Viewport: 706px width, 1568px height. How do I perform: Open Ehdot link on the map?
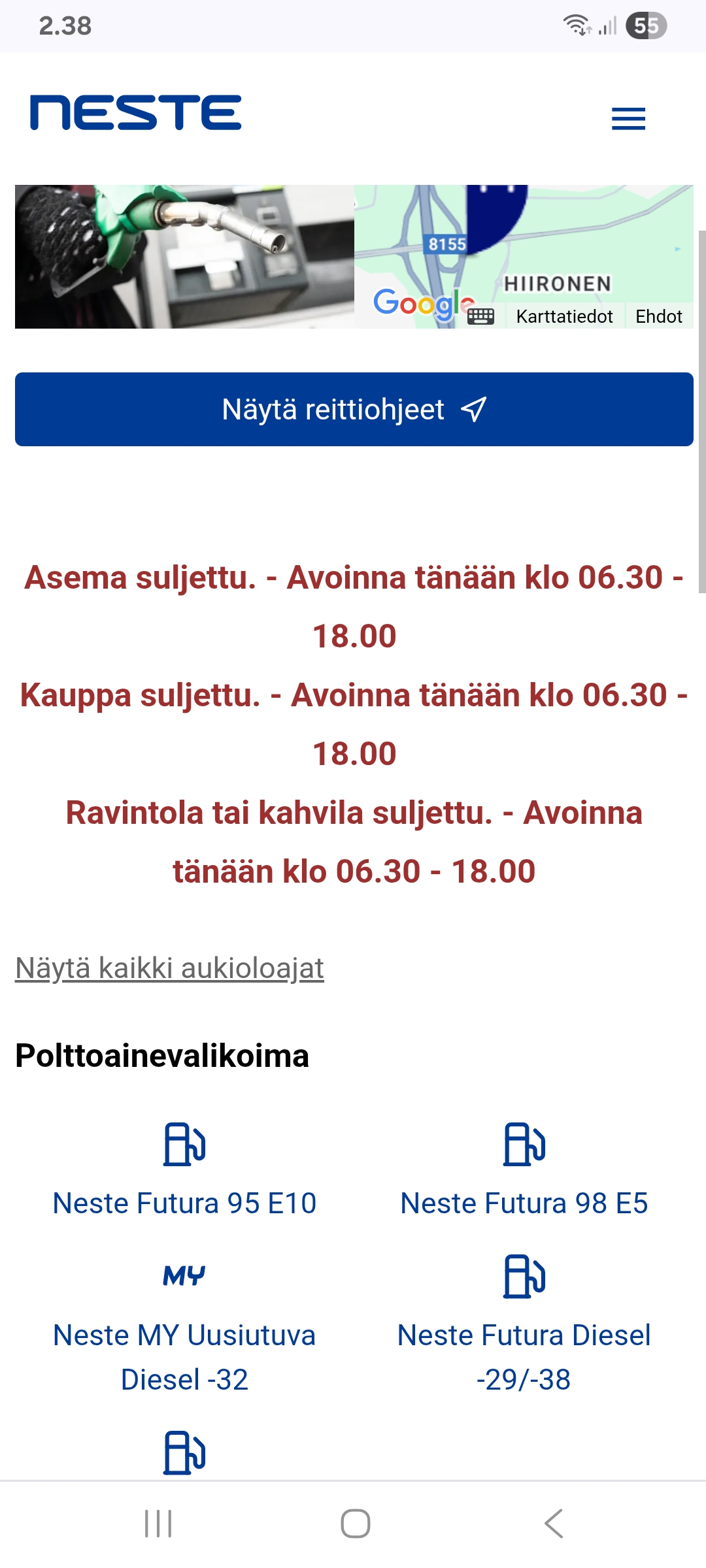tap(658, 316)
